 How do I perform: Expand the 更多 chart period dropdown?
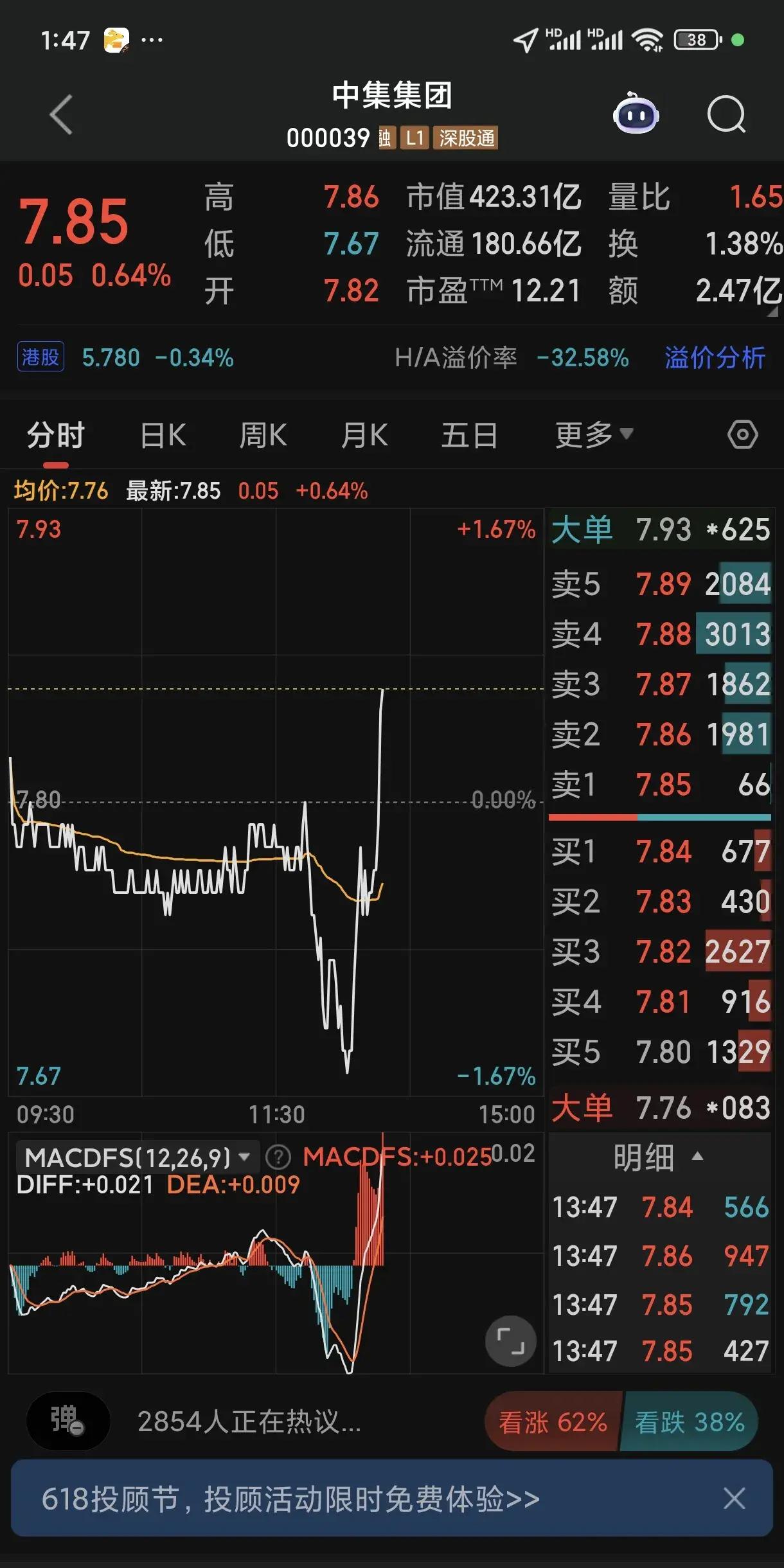coord(593,436)
